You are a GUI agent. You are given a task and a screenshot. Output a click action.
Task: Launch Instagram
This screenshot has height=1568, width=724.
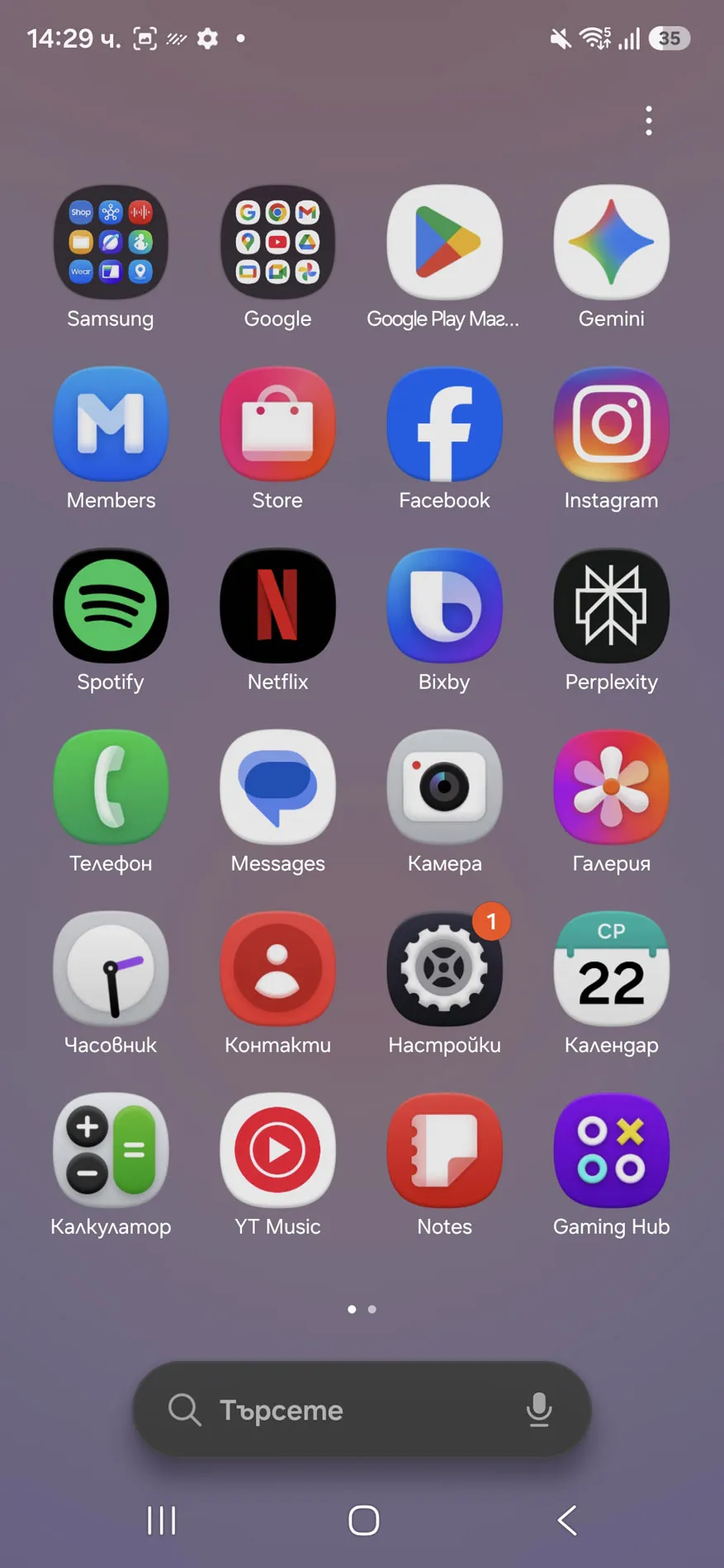[x=611, y=423]
